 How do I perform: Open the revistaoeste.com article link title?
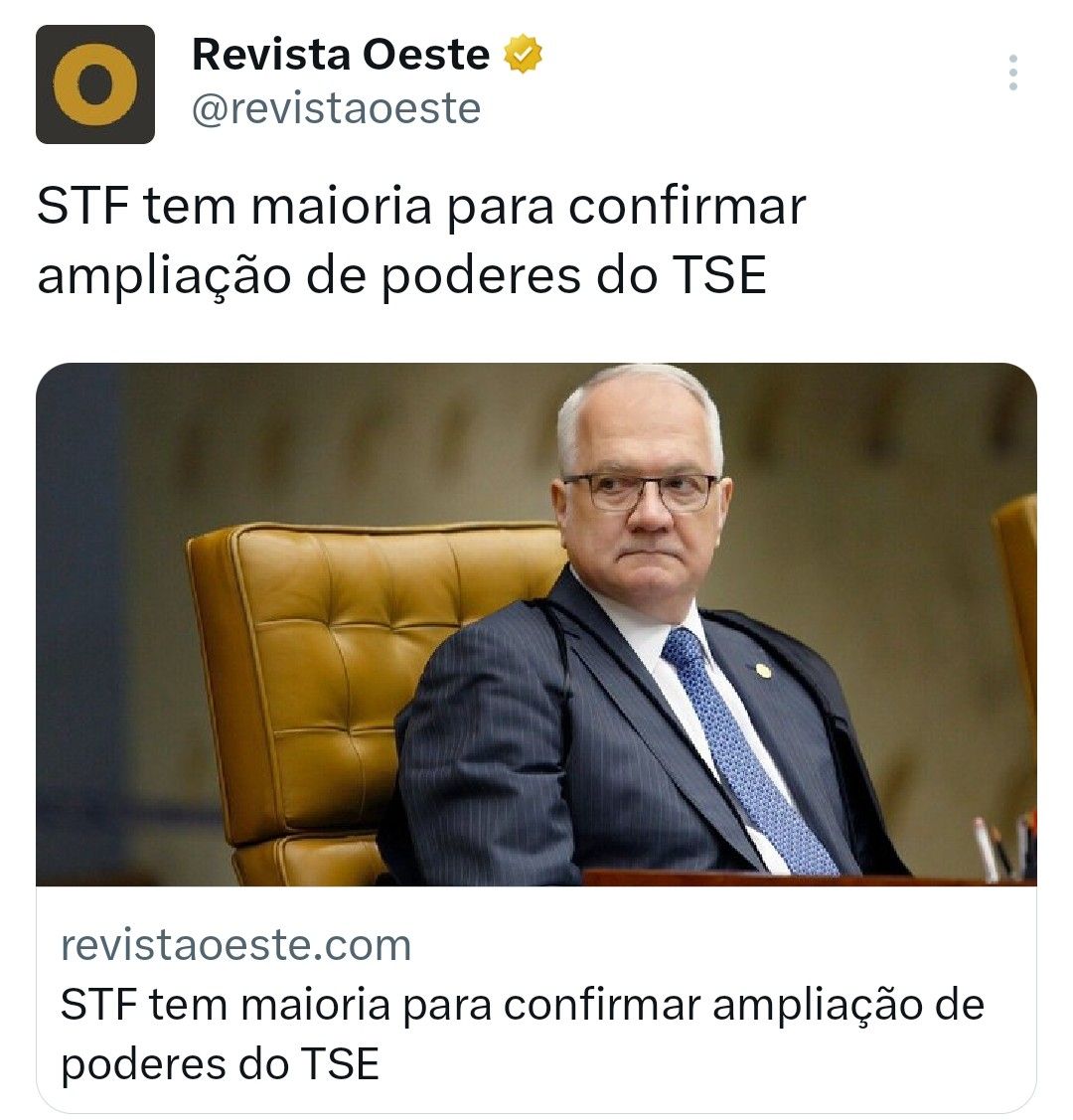pos(522,1034)
